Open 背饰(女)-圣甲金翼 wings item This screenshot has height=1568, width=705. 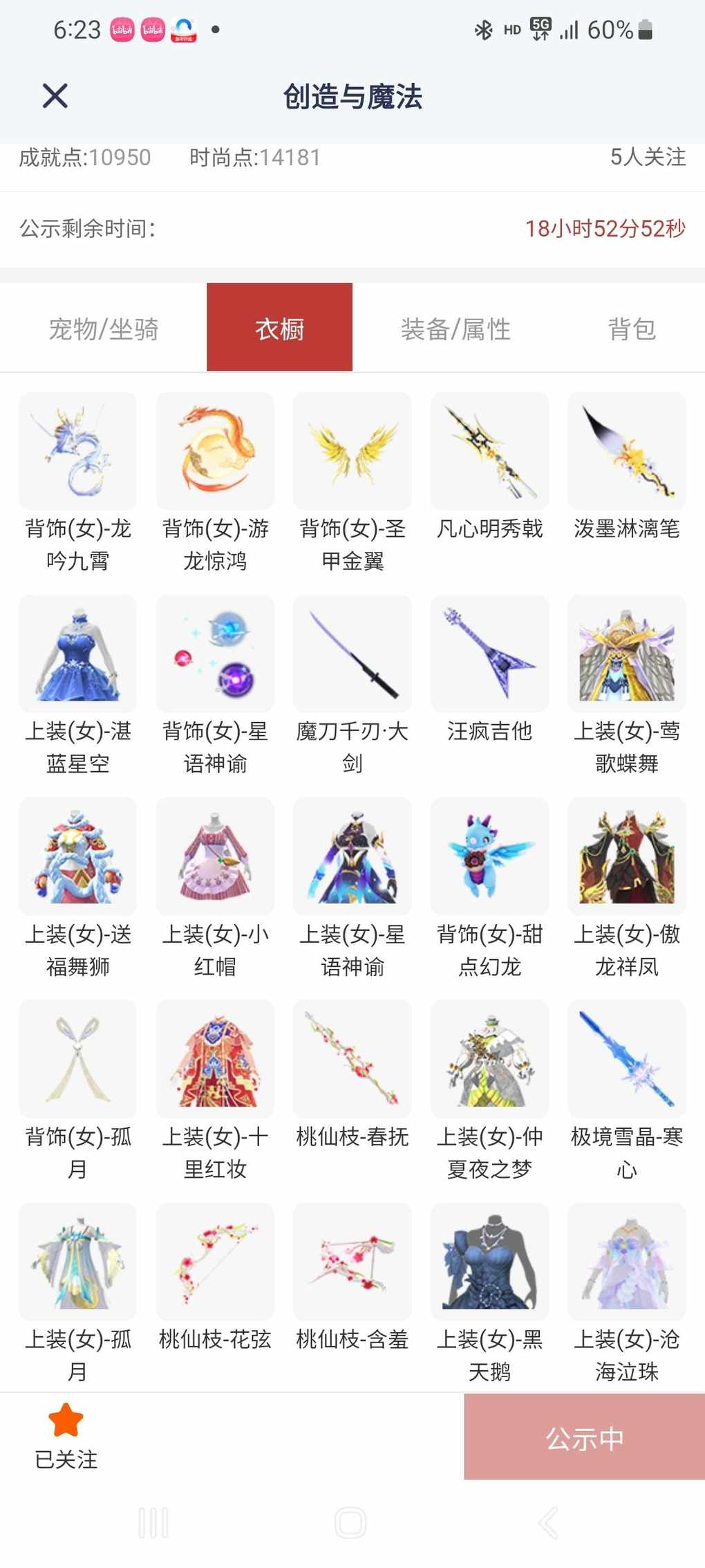coord(352,451)
